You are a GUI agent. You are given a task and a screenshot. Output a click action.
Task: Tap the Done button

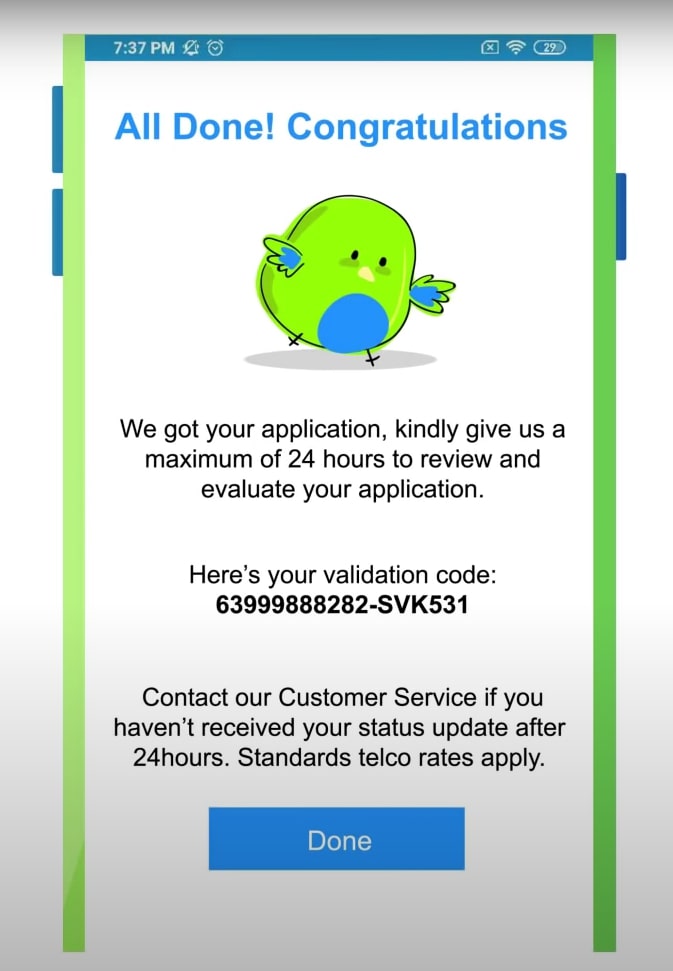tap(336, 839)
